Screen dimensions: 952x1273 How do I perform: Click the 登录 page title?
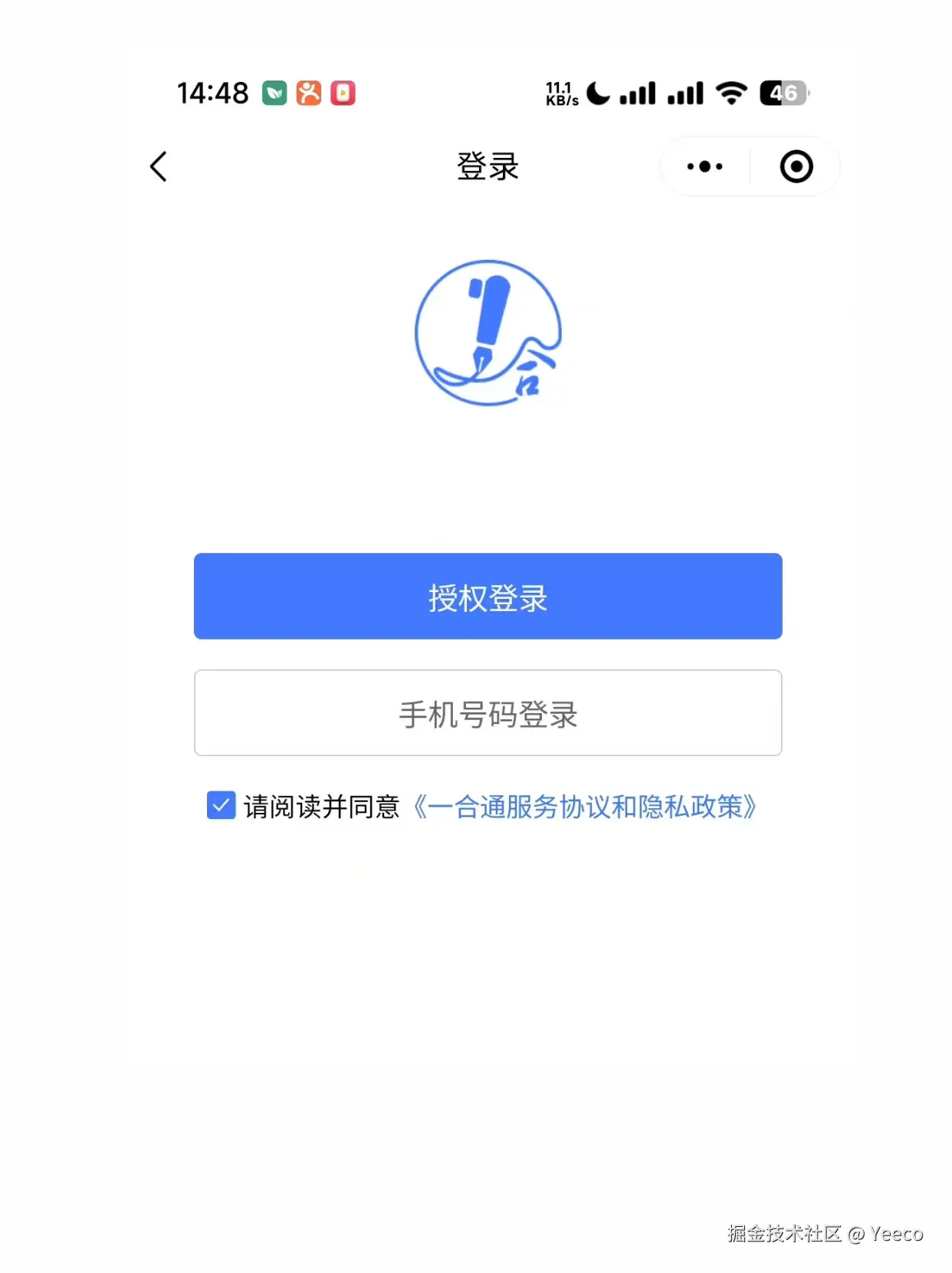point(488,166)
